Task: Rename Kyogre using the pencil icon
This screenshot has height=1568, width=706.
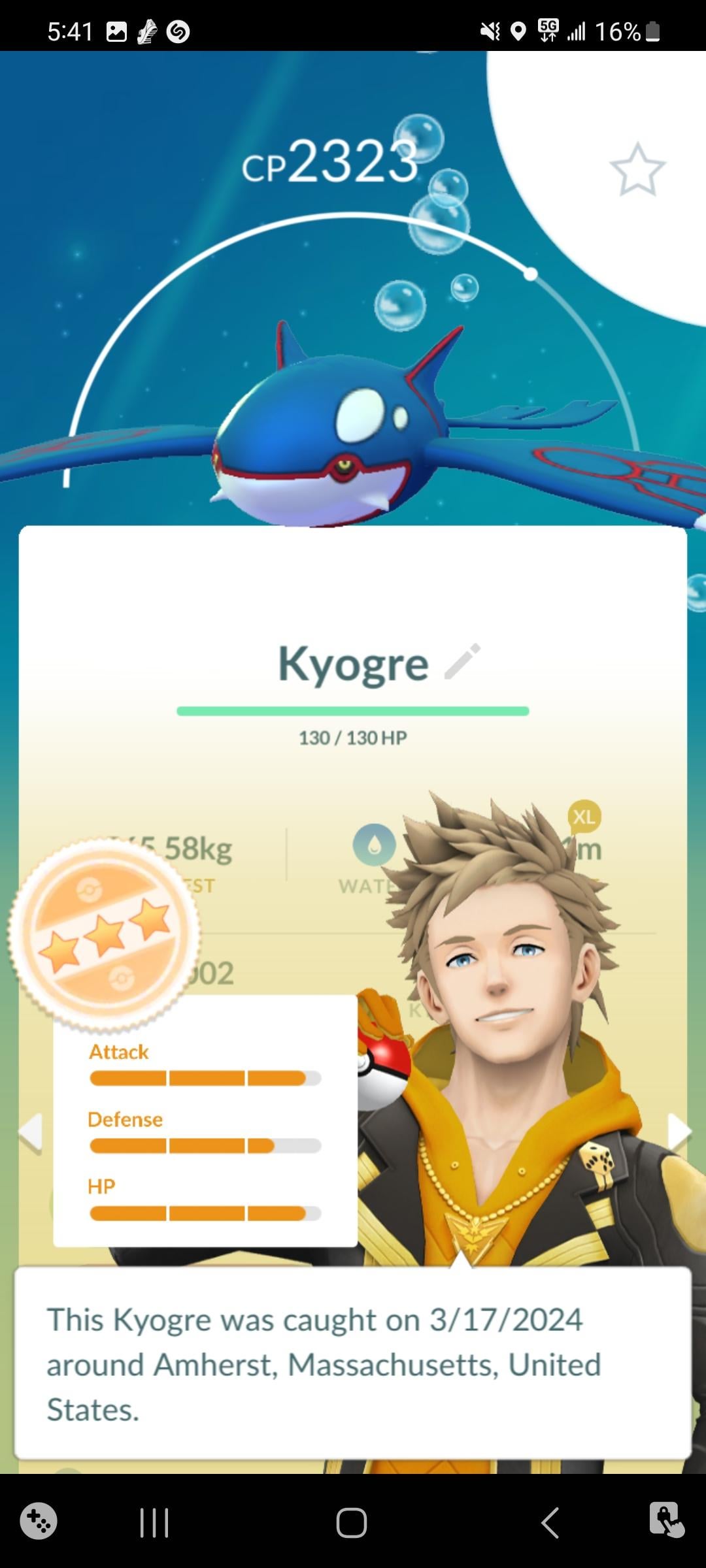Action: coord(462,662)
